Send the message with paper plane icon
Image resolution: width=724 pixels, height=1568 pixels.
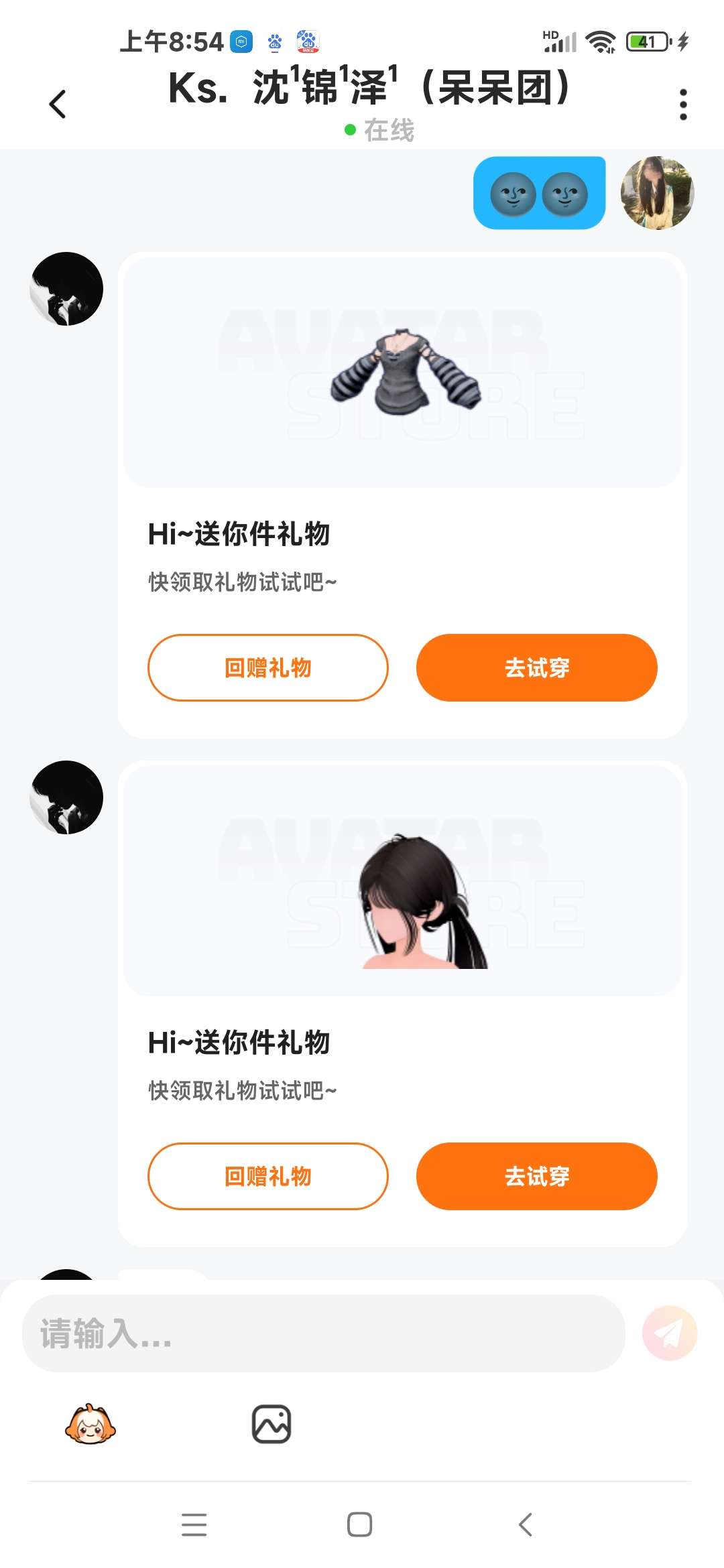click(669, 1333)
